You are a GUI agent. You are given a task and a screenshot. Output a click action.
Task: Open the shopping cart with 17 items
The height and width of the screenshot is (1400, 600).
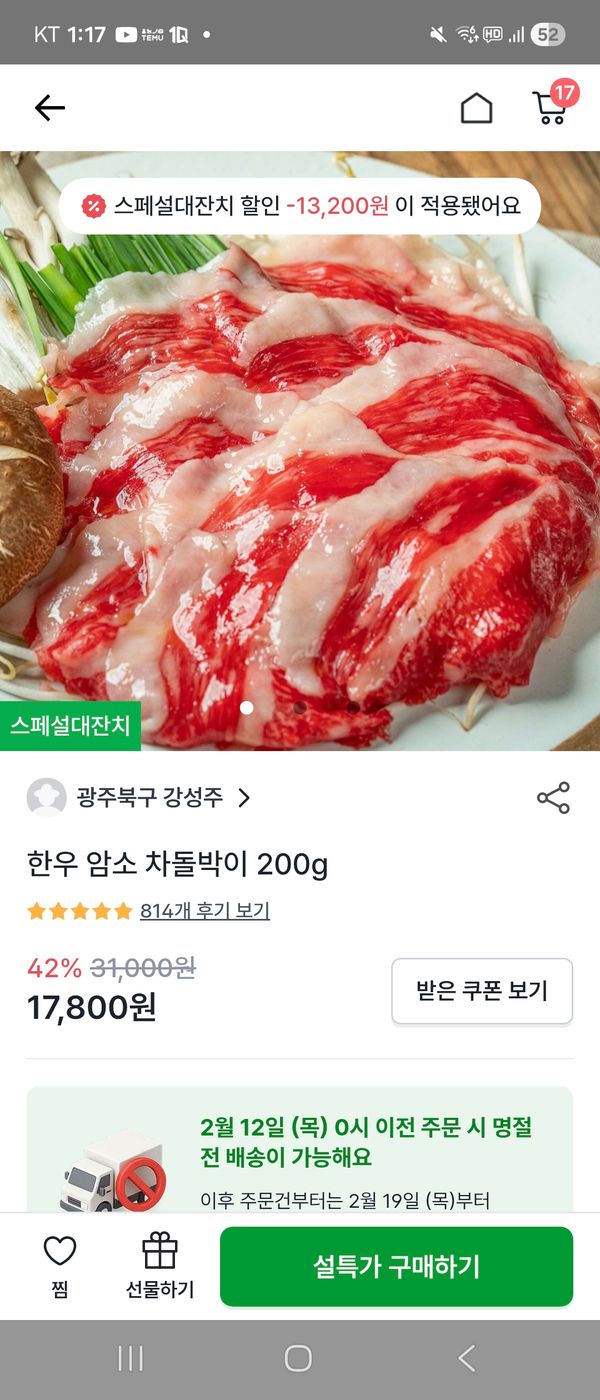pos(550,106)
